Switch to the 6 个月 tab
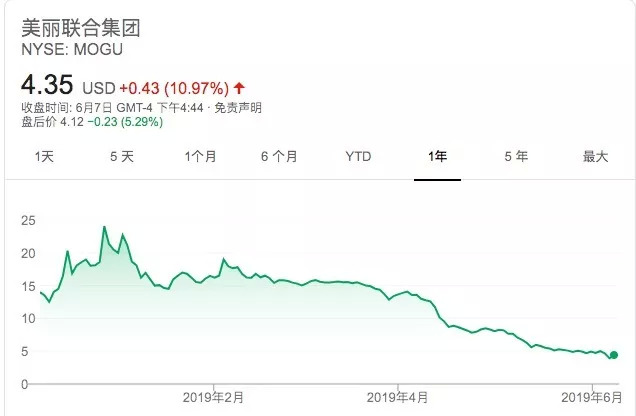The height and width of the screenshot is (416, 636). [x=279, y=157]
